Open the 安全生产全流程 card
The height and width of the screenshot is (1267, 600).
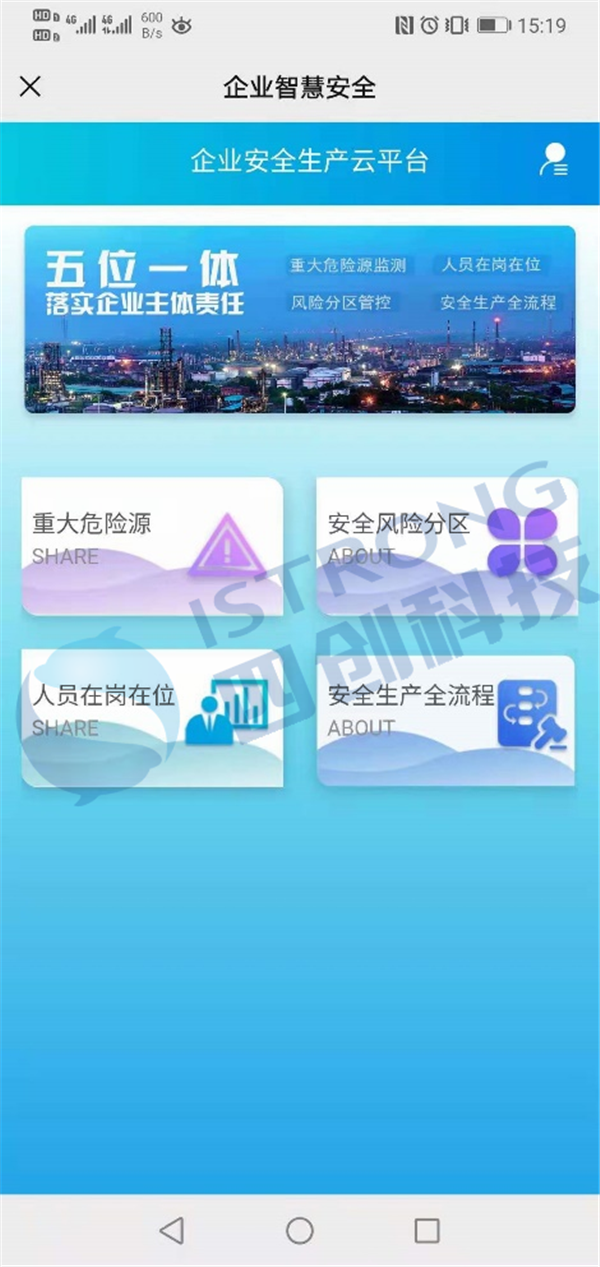point(446,719)
